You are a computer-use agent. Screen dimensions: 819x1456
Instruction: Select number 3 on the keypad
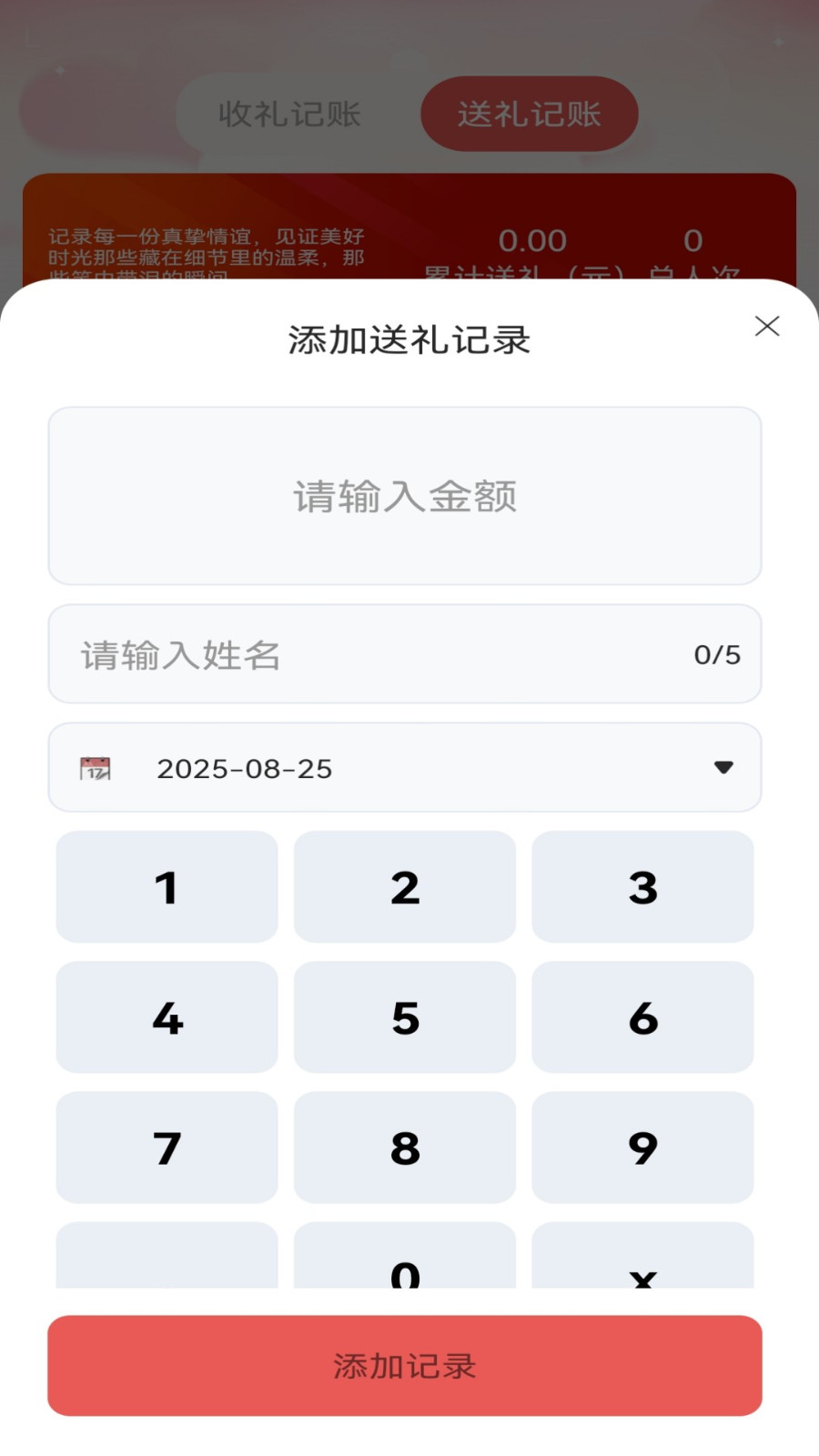coord(642,887)
